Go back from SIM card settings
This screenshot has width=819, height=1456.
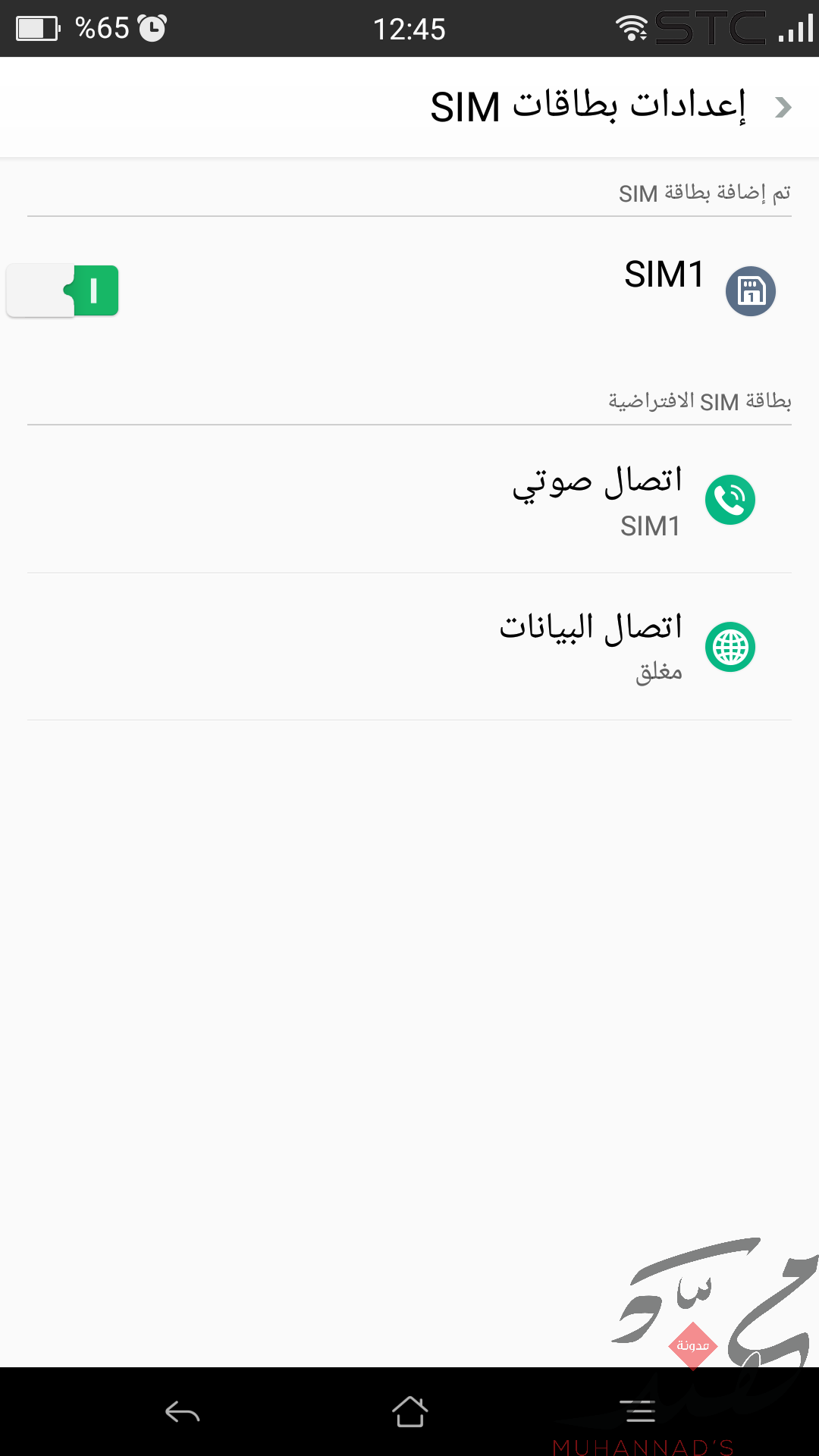[783, 108]
